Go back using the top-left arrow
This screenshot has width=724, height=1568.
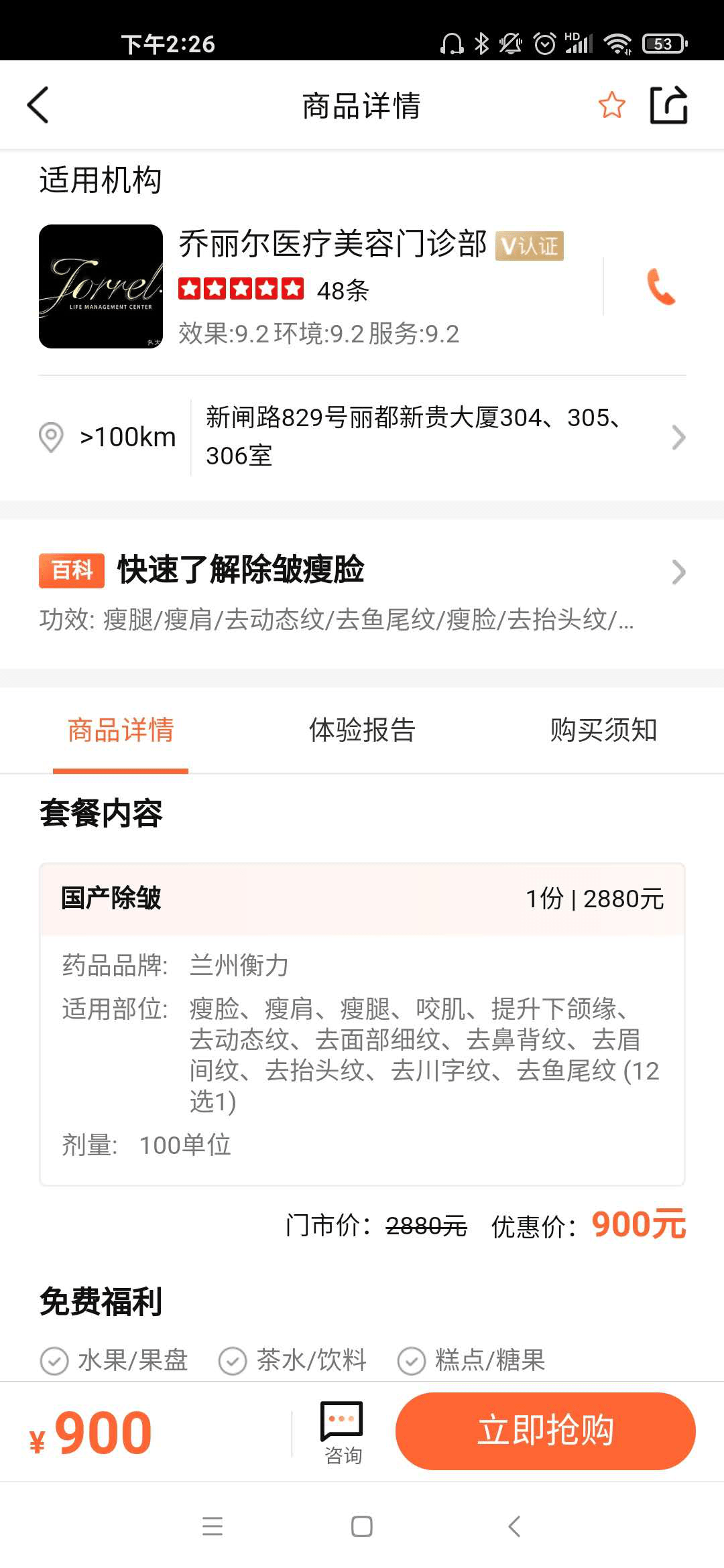click(x=38, y=105)
